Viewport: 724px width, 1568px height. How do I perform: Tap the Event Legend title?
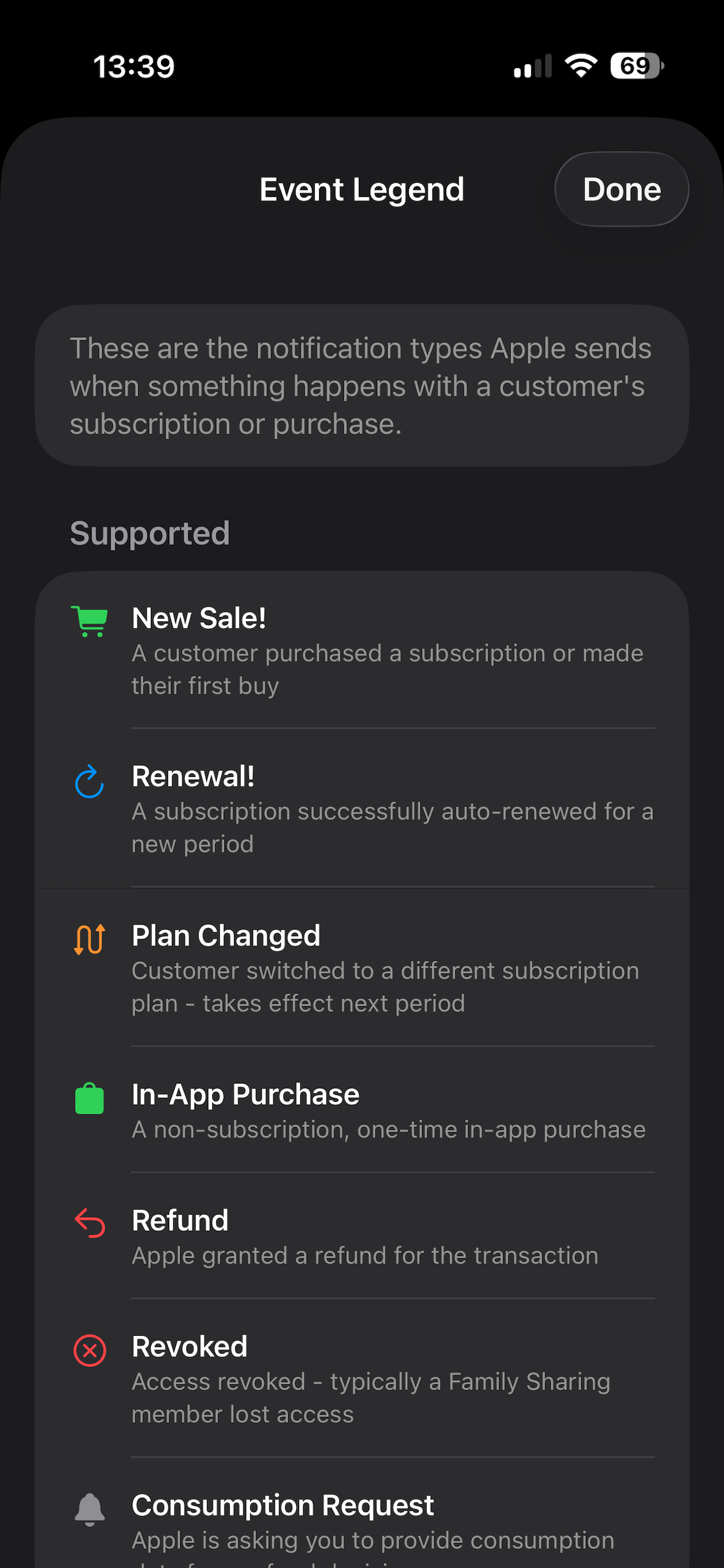[361, 188]
